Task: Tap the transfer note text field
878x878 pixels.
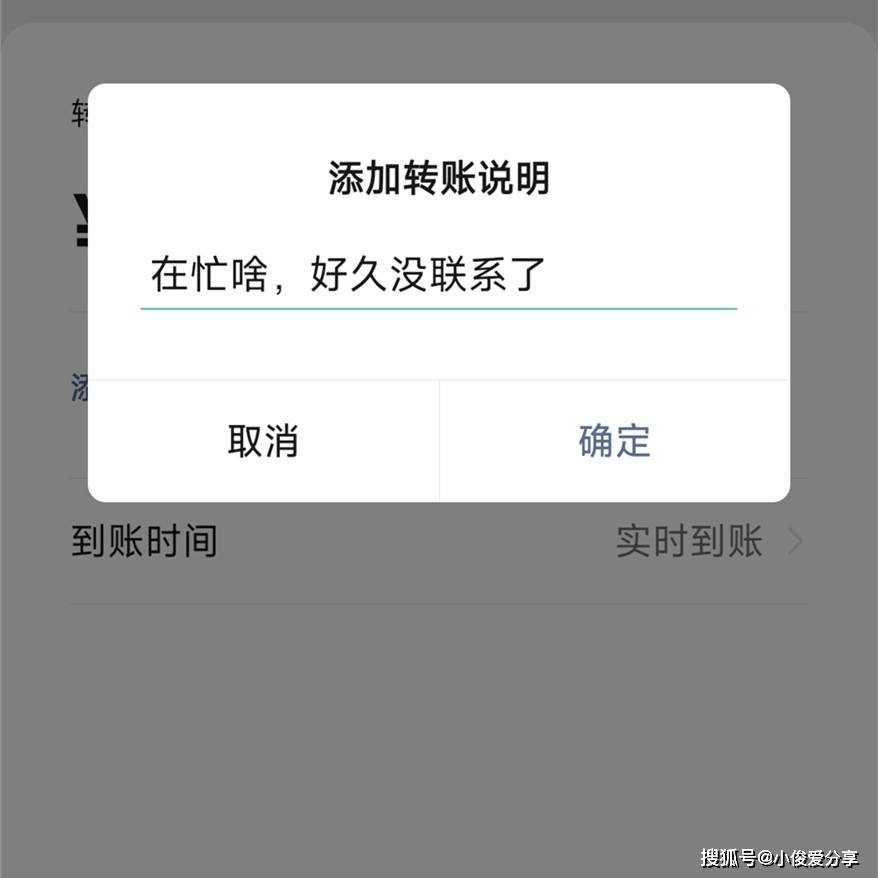Action: 438,276
